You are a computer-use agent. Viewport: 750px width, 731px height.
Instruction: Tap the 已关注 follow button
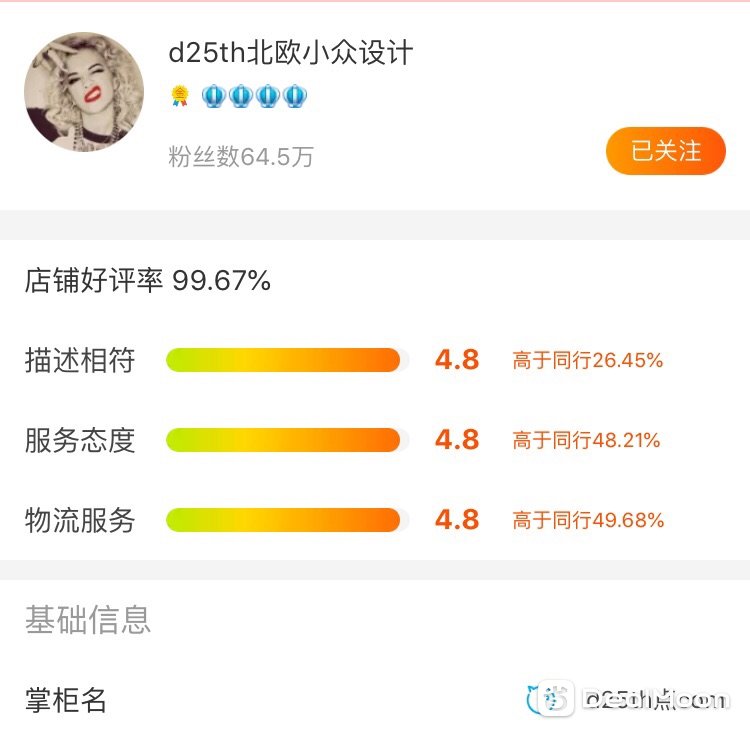(x=665, y=151)
